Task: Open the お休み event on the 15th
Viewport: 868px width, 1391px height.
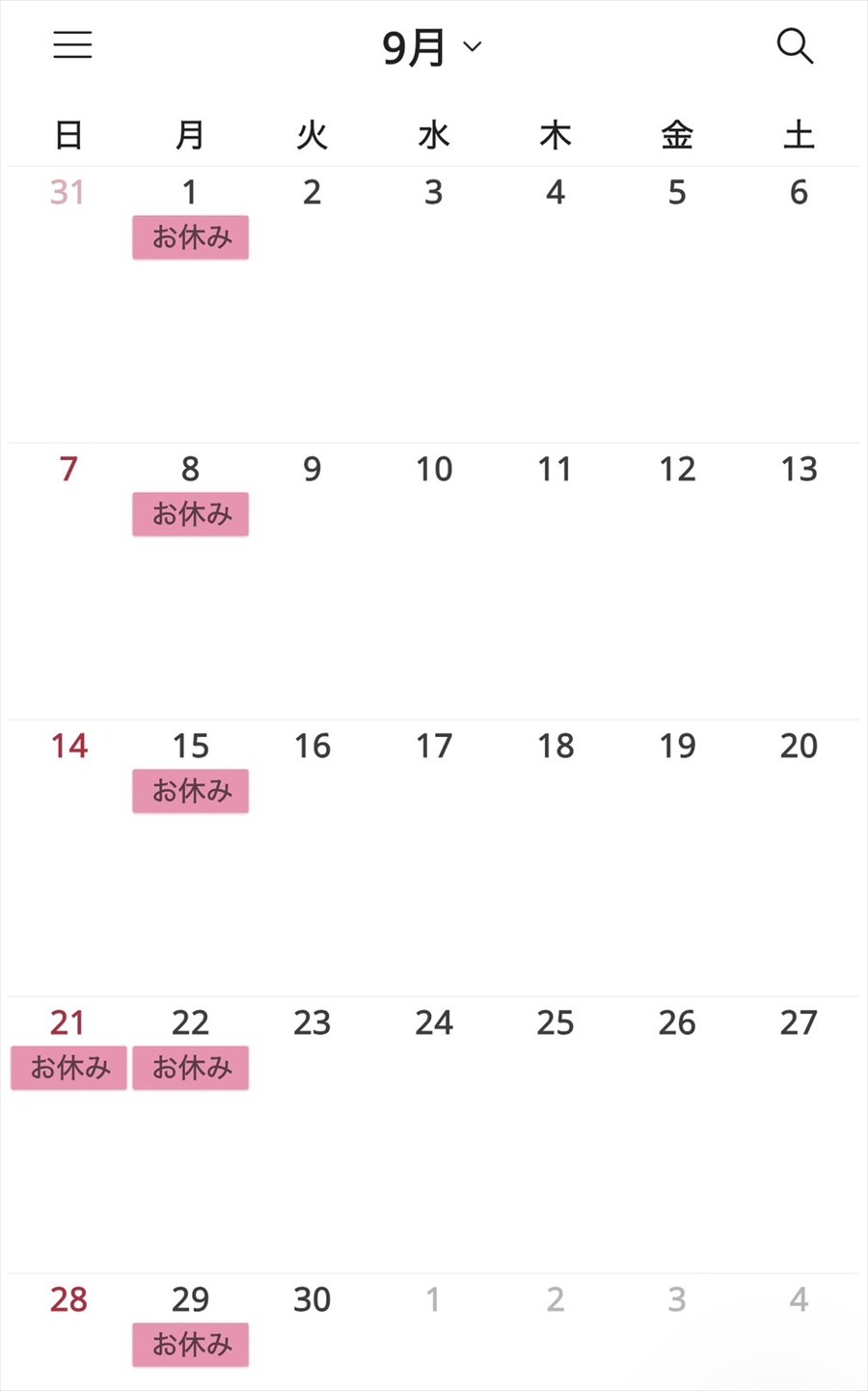Action: coord(191,791)
